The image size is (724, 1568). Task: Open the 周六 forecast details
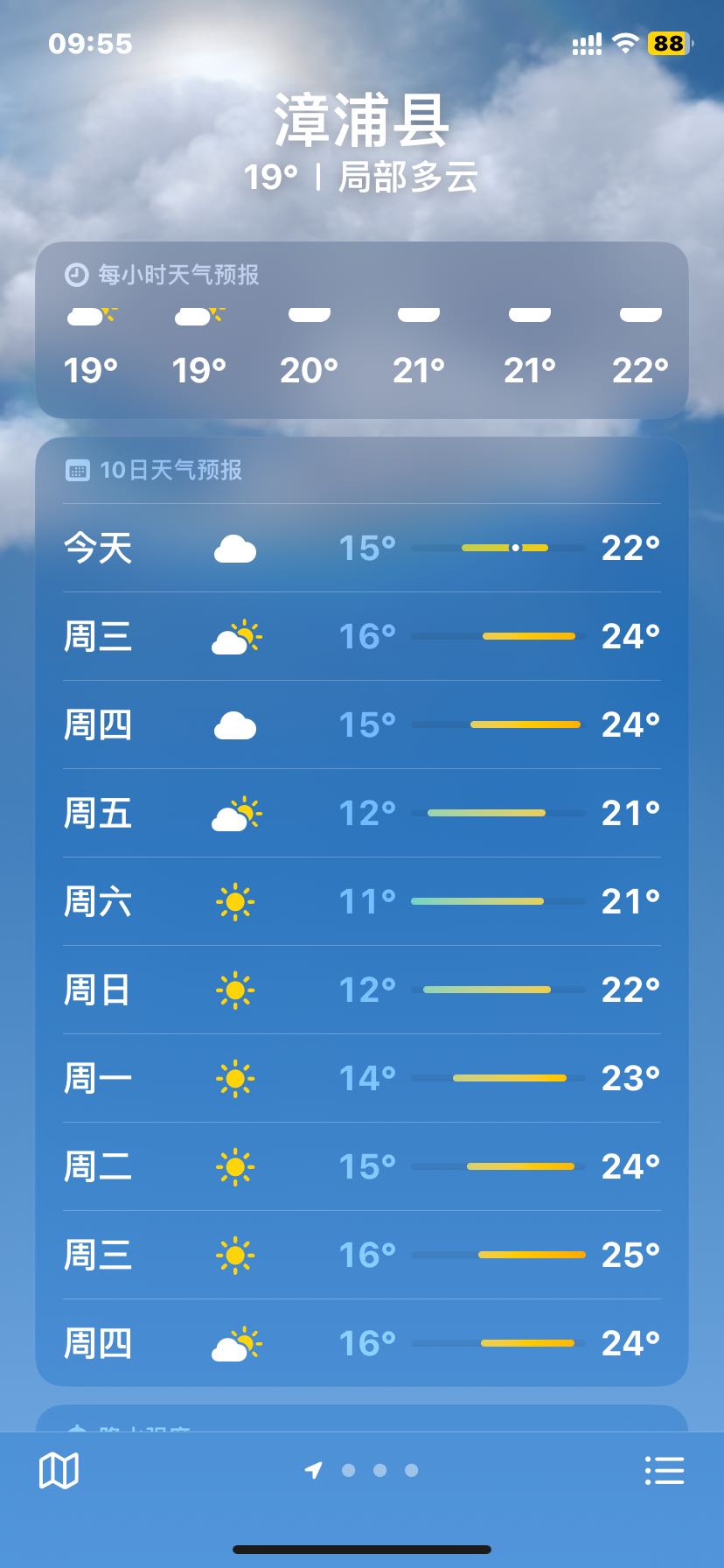point(362,901)
